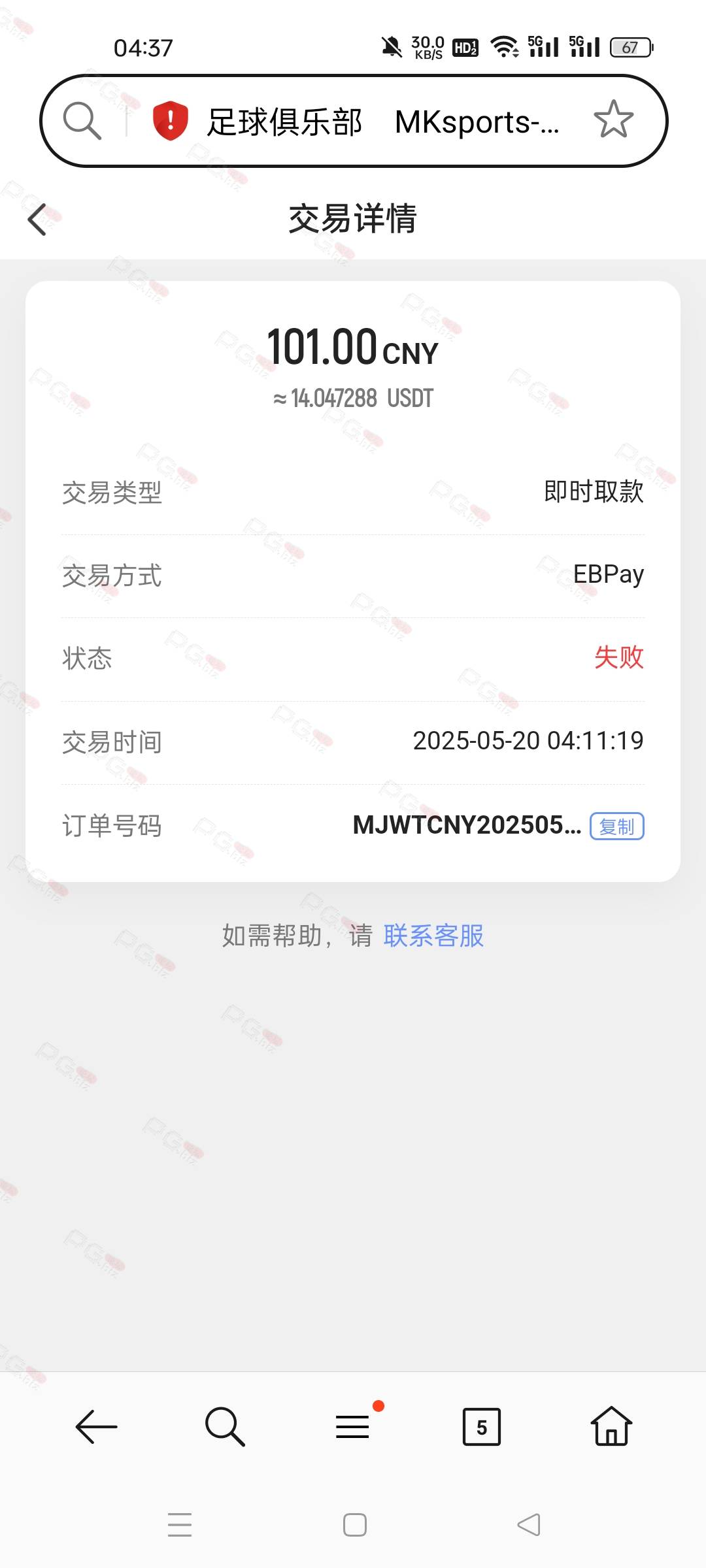706x1568 pixels.
Task: Open the 联系客服 support link
Action: pyautogui.click(x=433, y=936)
